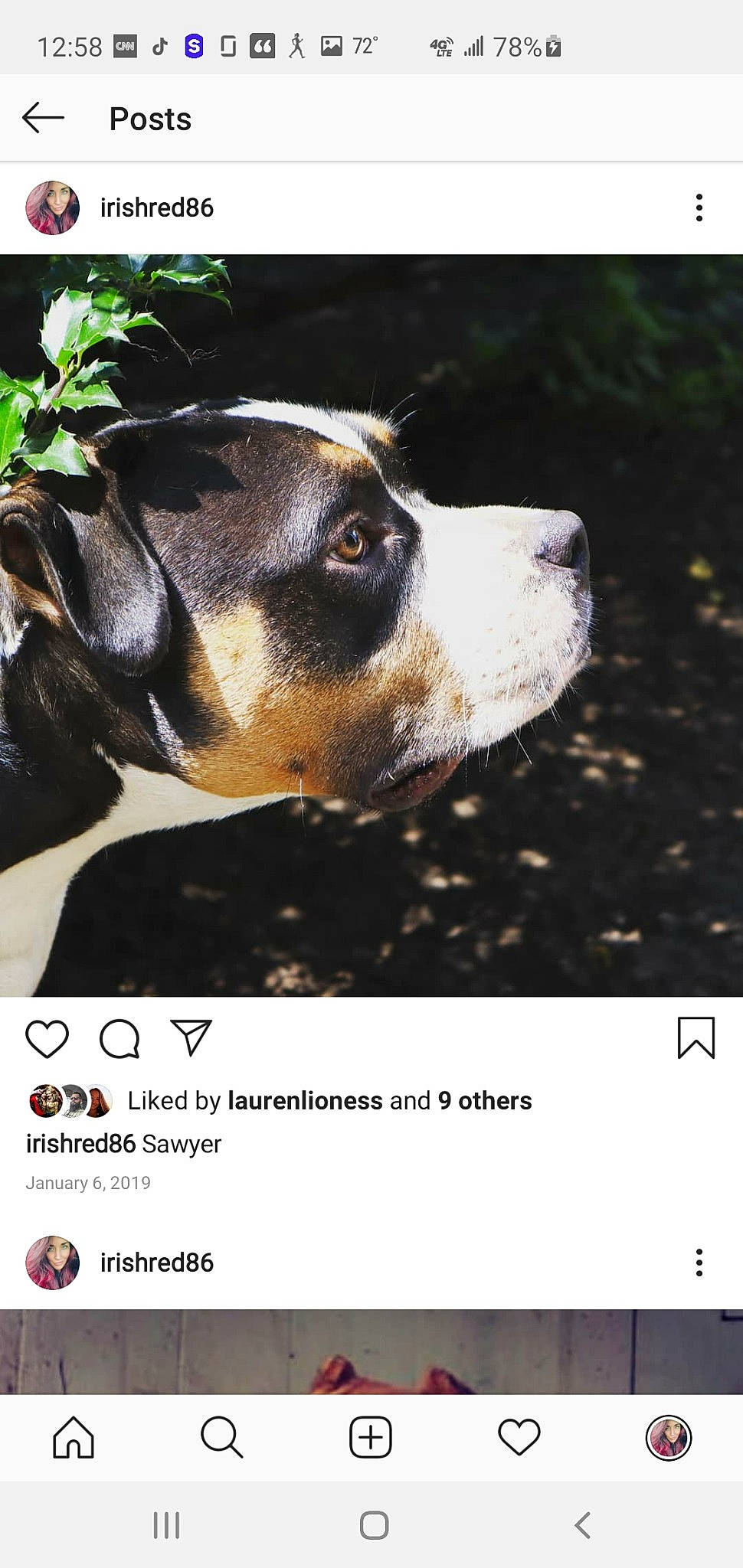
Task: Share the post via the paper plane icon
Action: pyautogui.click(x=191, y=1039)
